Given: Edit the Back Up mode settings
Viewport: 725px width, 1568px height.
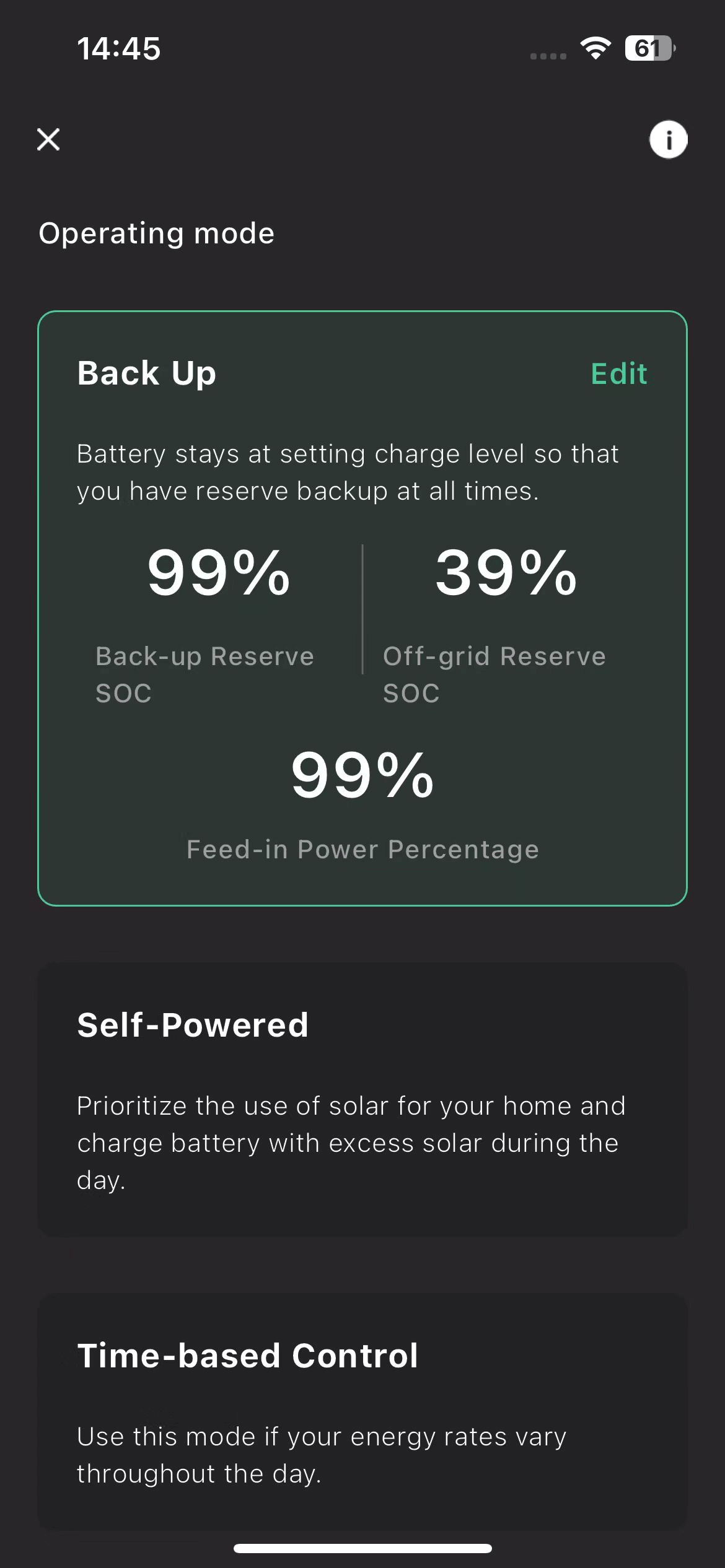Looking at the screenshot, I should [x=618, y=374].
